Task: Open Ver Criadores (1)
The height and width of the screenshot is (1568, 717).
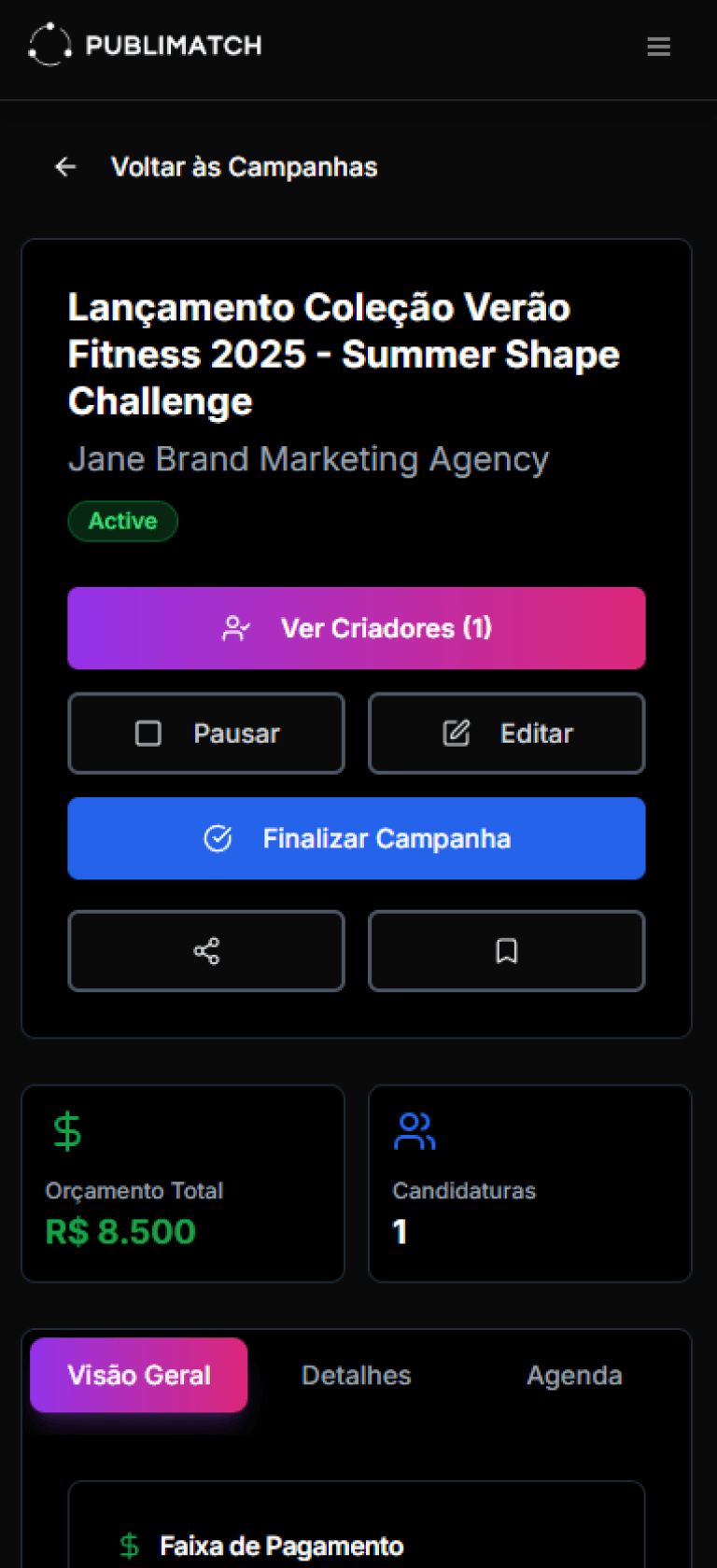Action: coord(357,628)
